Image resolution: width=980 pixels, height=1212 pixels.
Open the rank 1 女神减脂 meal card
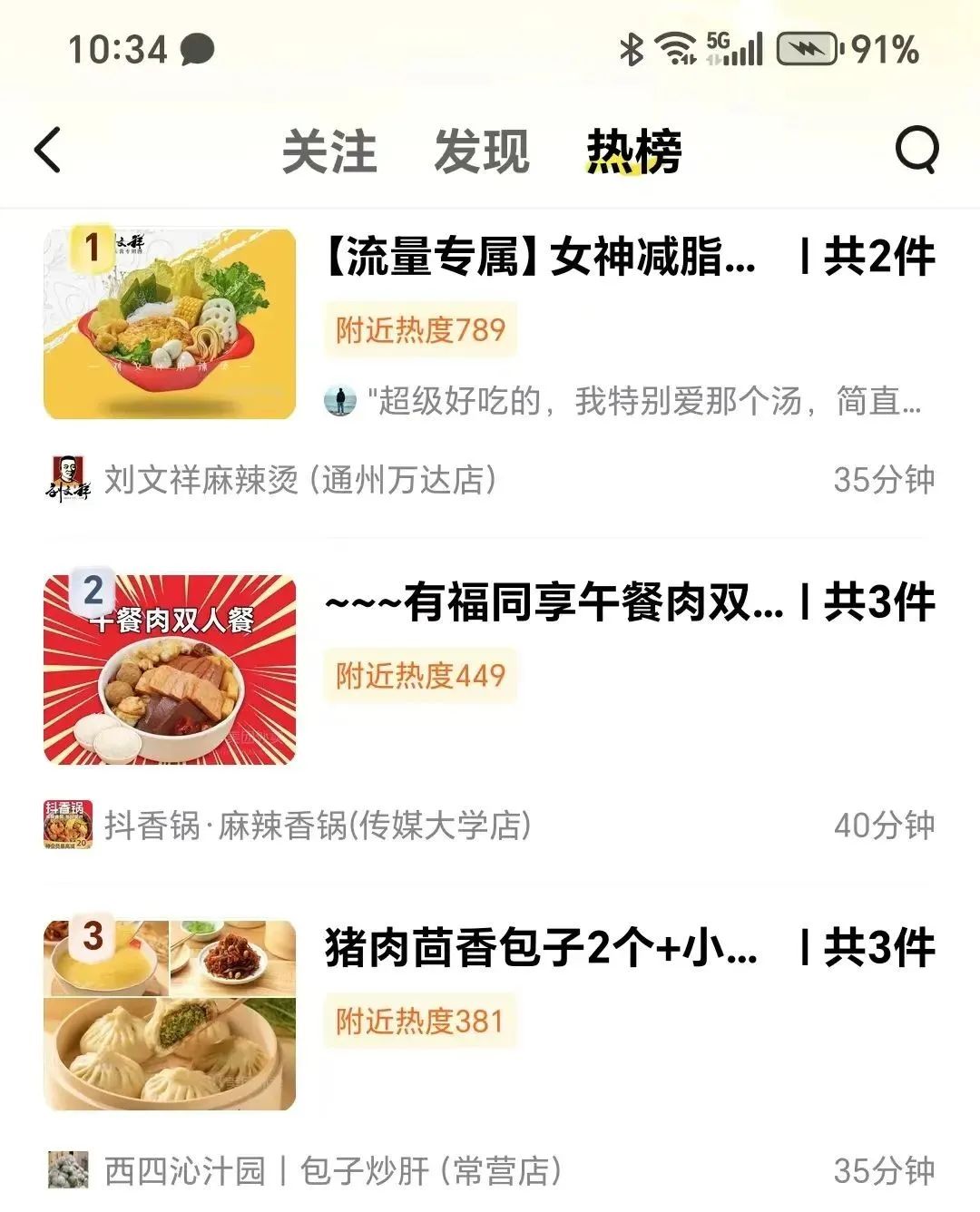point(539,258)
